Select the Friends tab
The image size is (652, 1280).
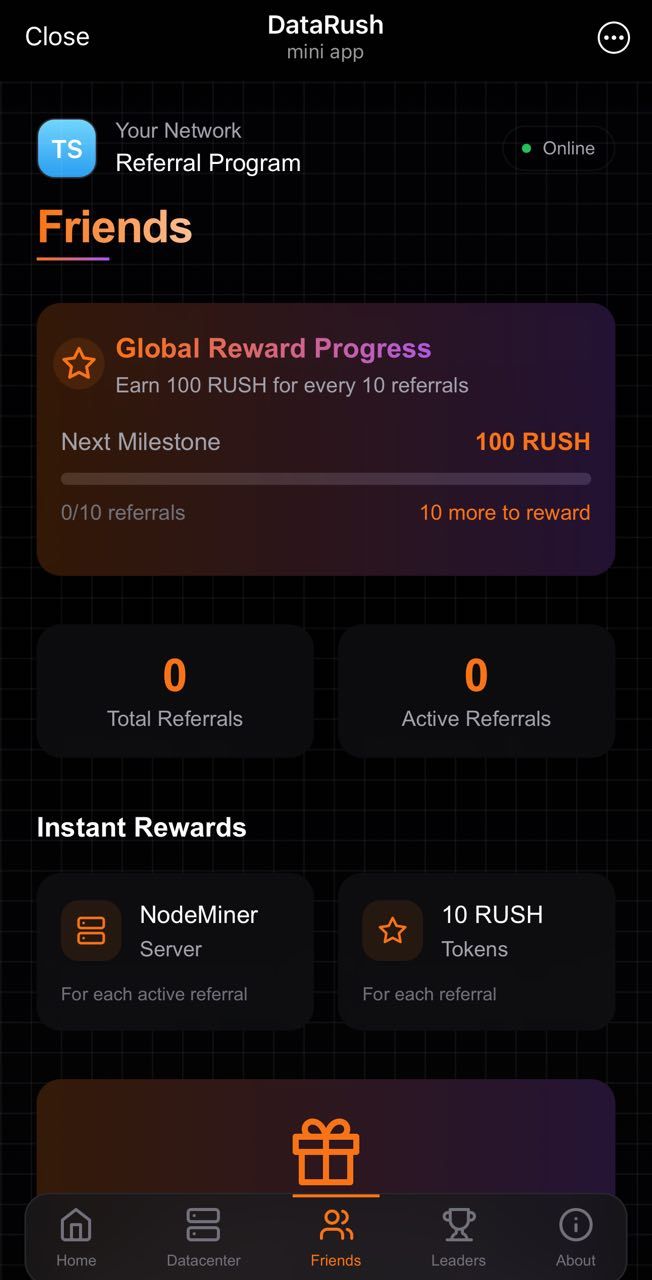coord(336,1237)
